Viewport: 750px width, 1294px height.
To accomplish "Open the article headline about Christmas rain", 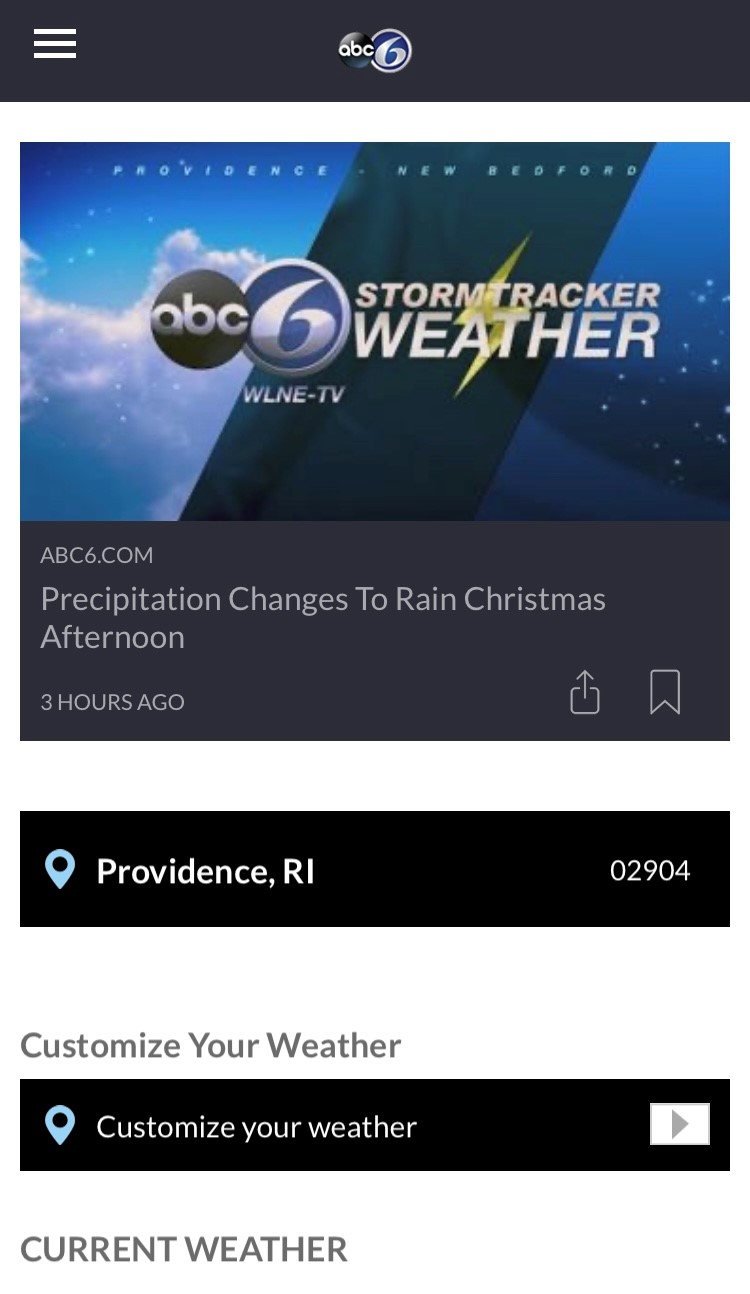I will point(323,617).
